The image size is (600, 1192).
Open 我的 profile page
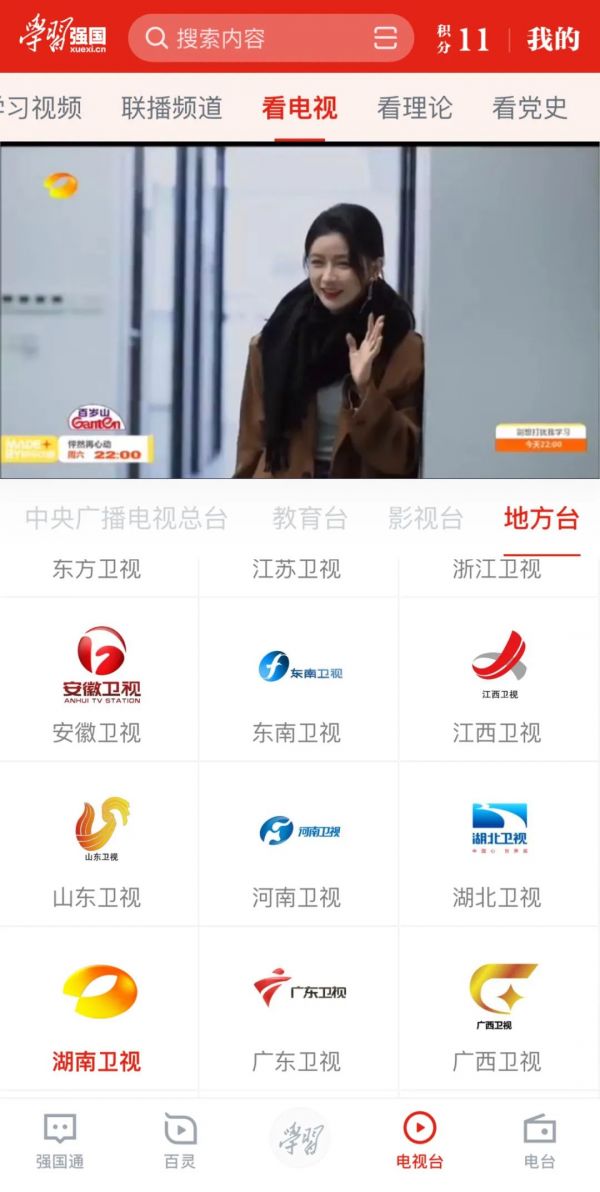pyautogui.click(x=553, y=39)
